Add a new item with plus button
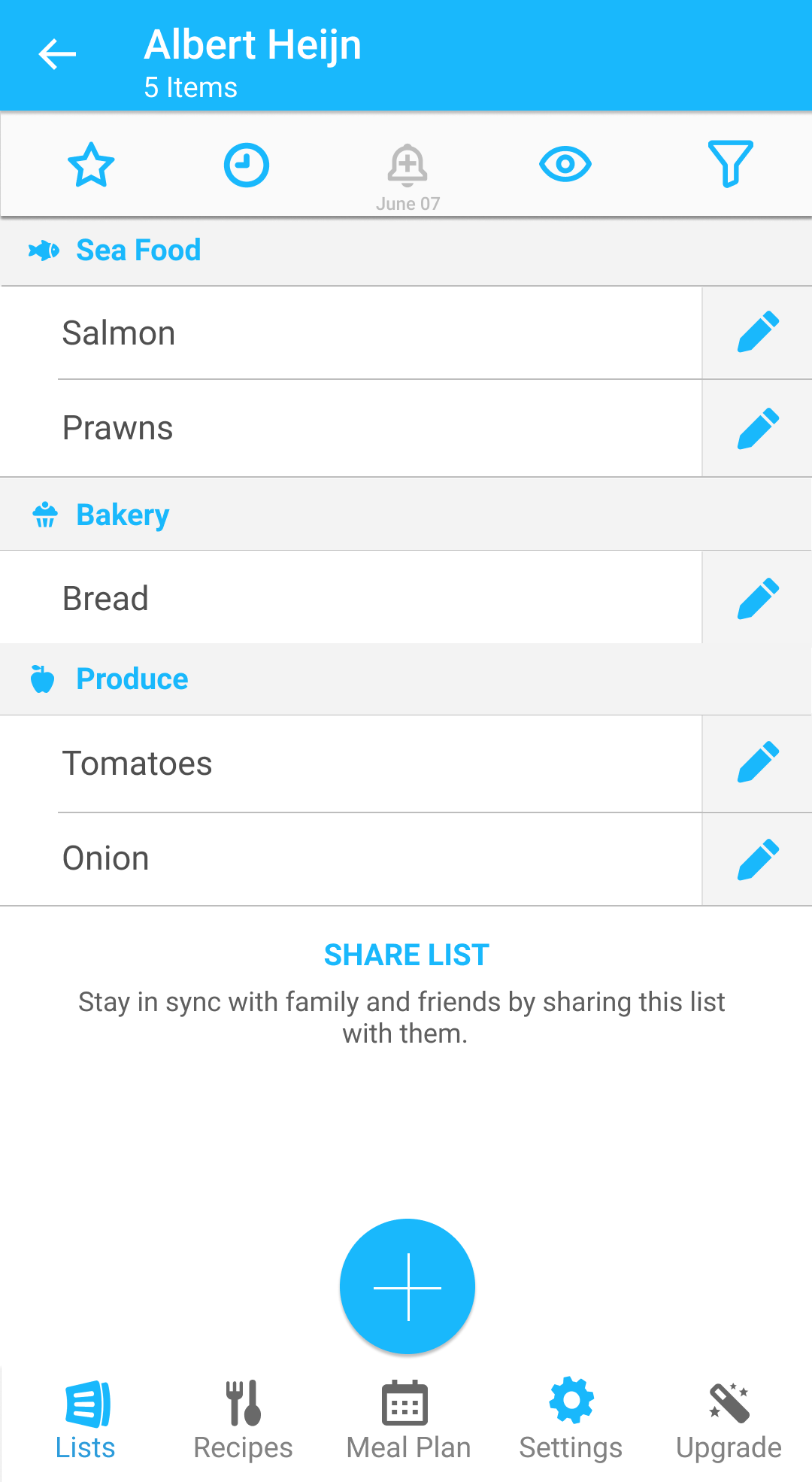Viewport: 812px width, 1482px height. click(408, 1286)
